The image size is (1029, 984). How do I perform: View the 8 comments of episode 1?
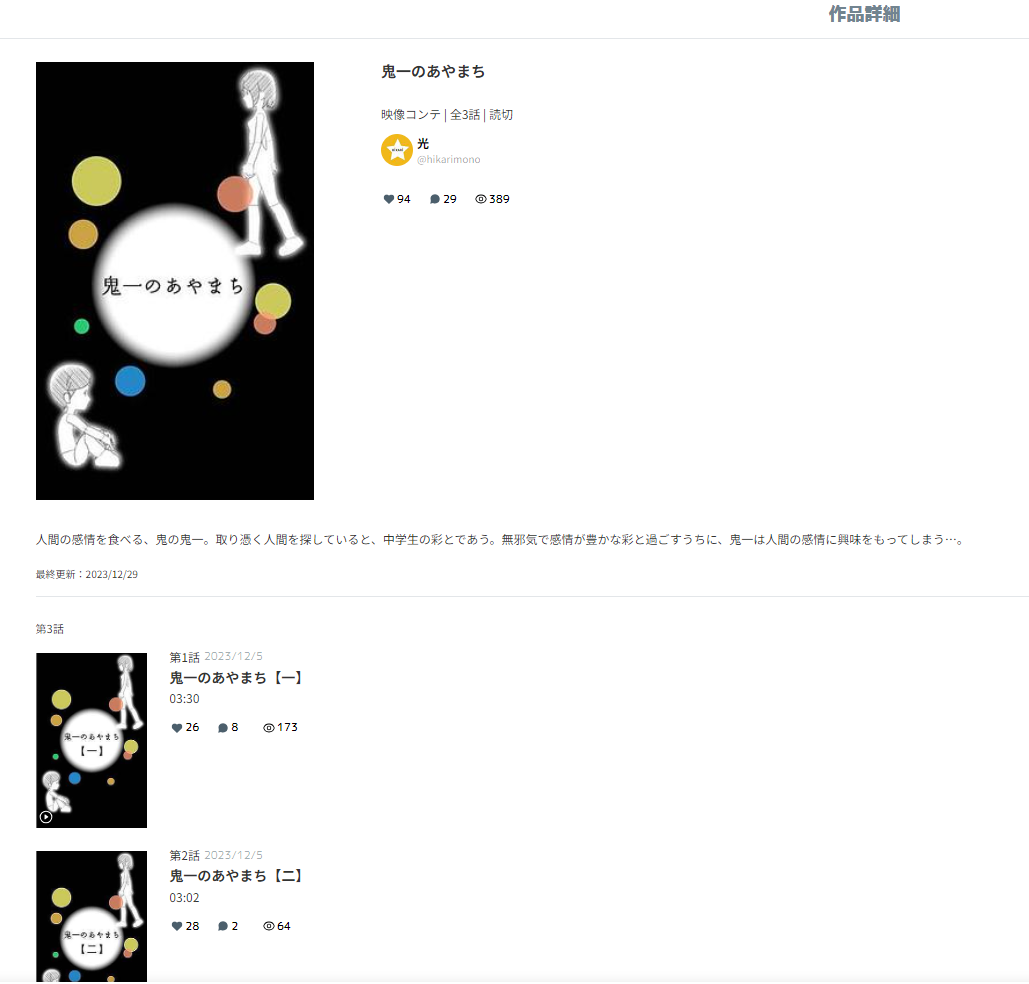click(223, 728)
